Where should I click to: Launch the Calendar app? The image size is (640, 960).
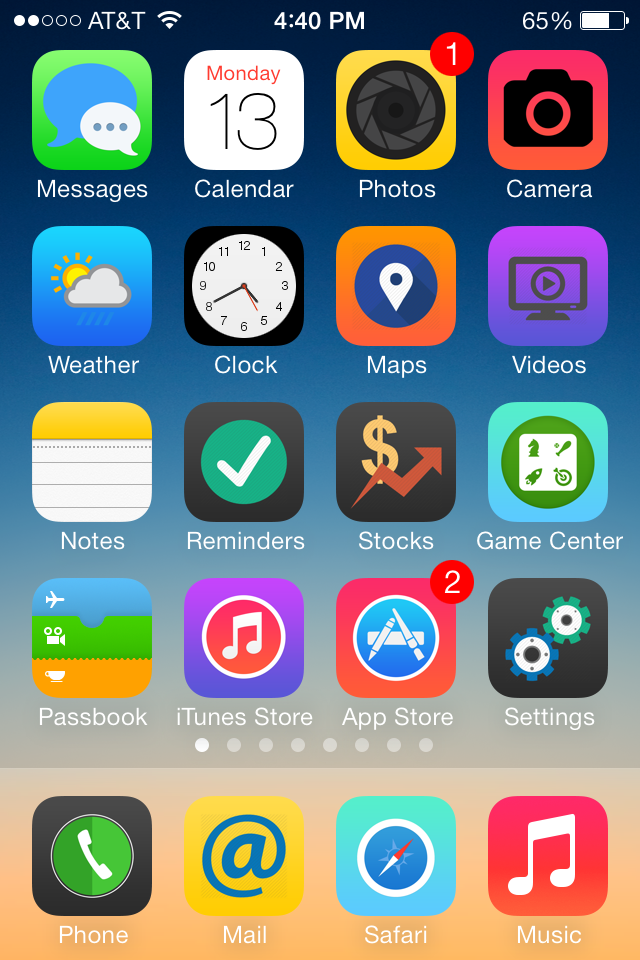(244, 110)
